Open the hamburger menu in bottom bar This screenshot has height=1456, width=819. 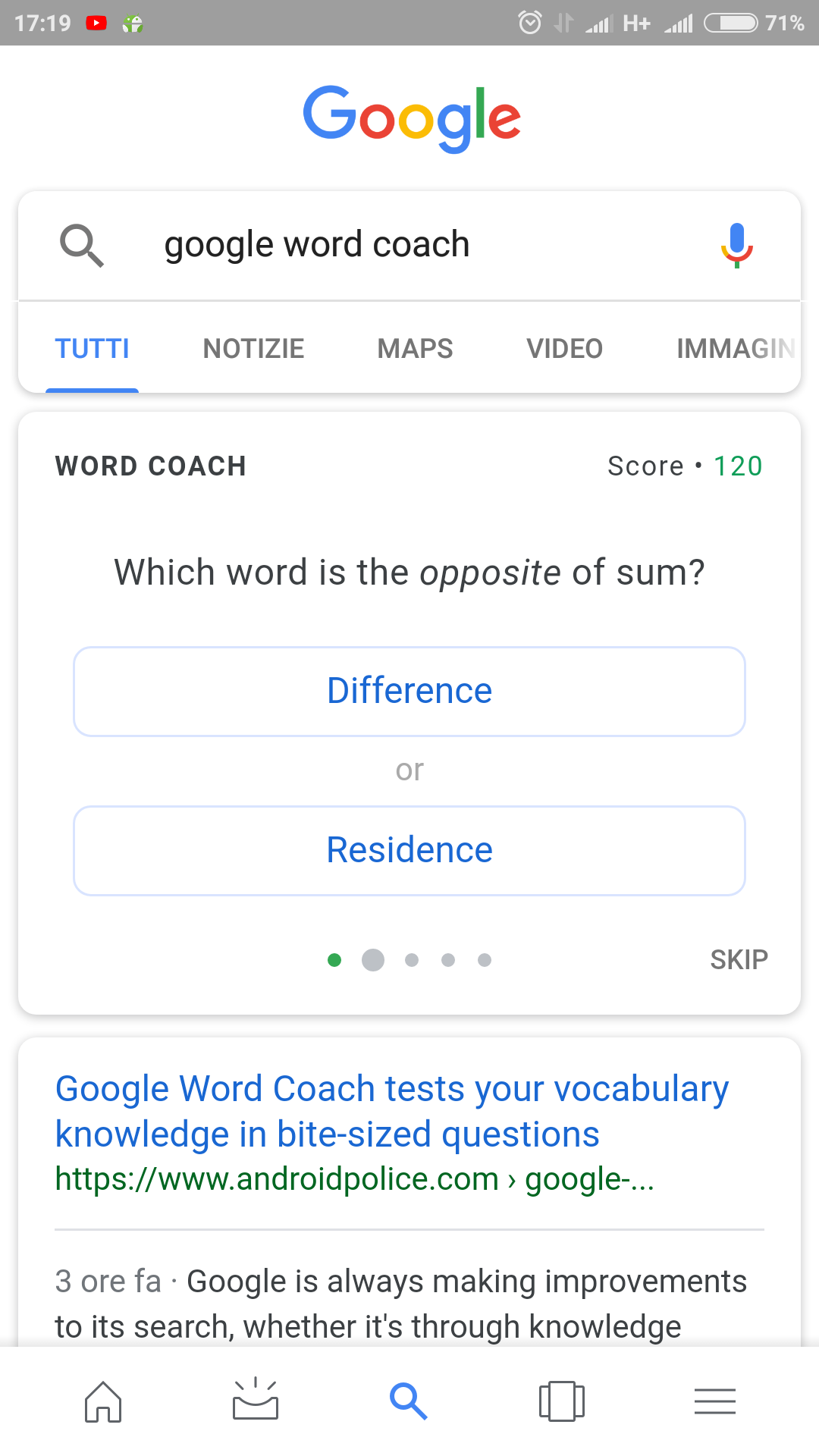[x=715, y=1401]
